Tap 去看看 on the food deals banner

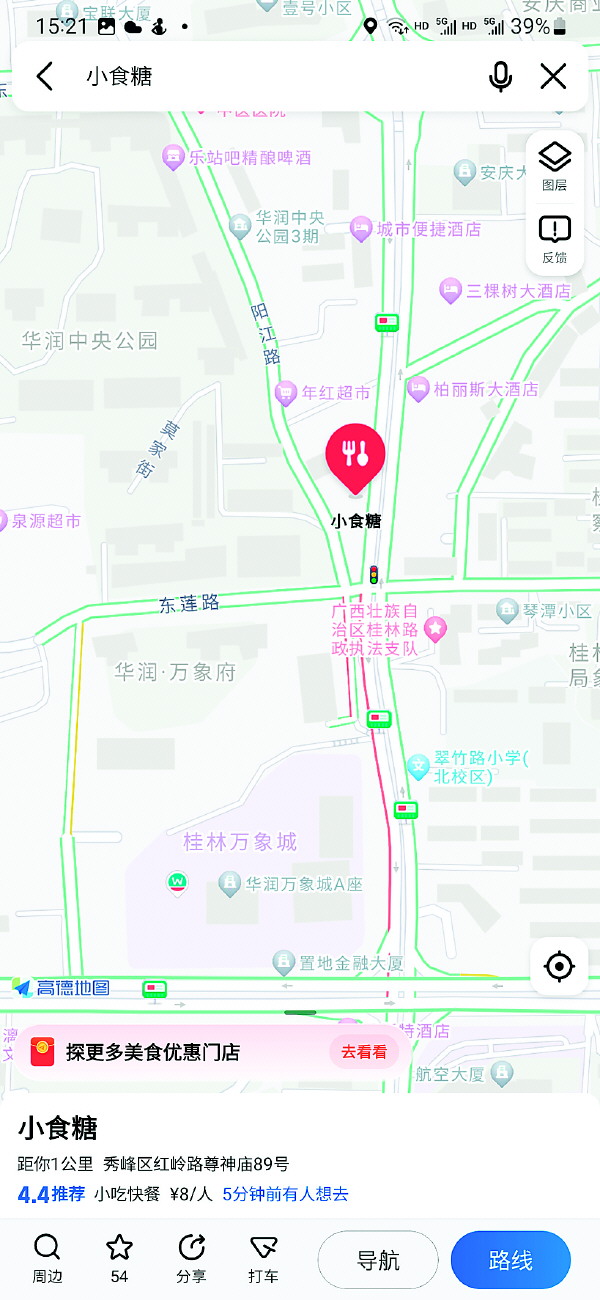coord(364,1052)
